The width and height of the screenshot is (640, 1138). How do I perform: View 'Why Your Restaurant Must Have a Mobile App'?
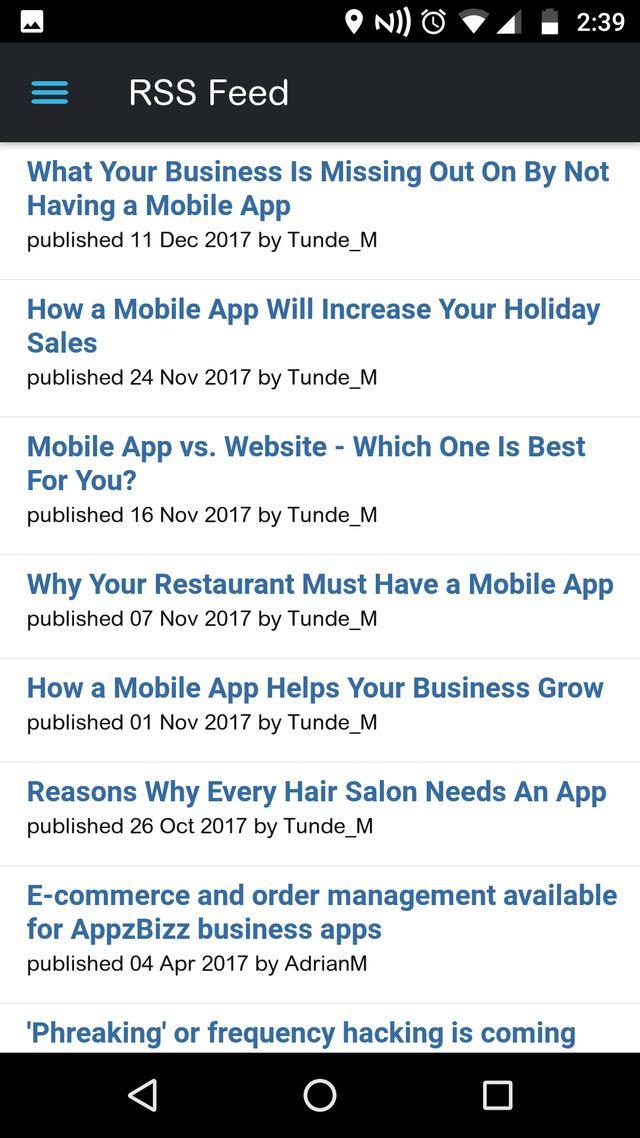pos(320,584)
